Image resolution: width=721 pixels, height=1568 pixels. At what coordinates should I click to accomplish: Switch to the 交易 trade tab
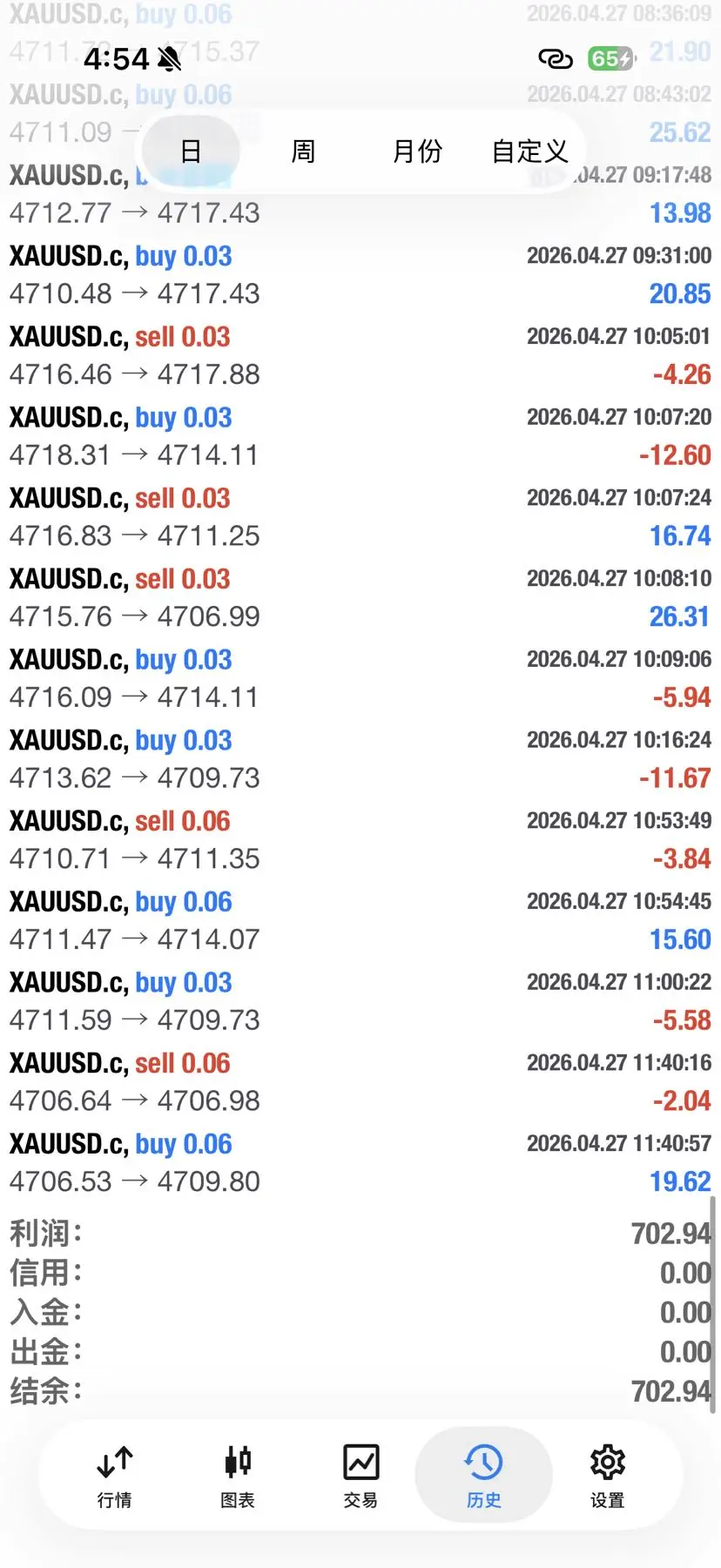click(x=360, y=1475)
